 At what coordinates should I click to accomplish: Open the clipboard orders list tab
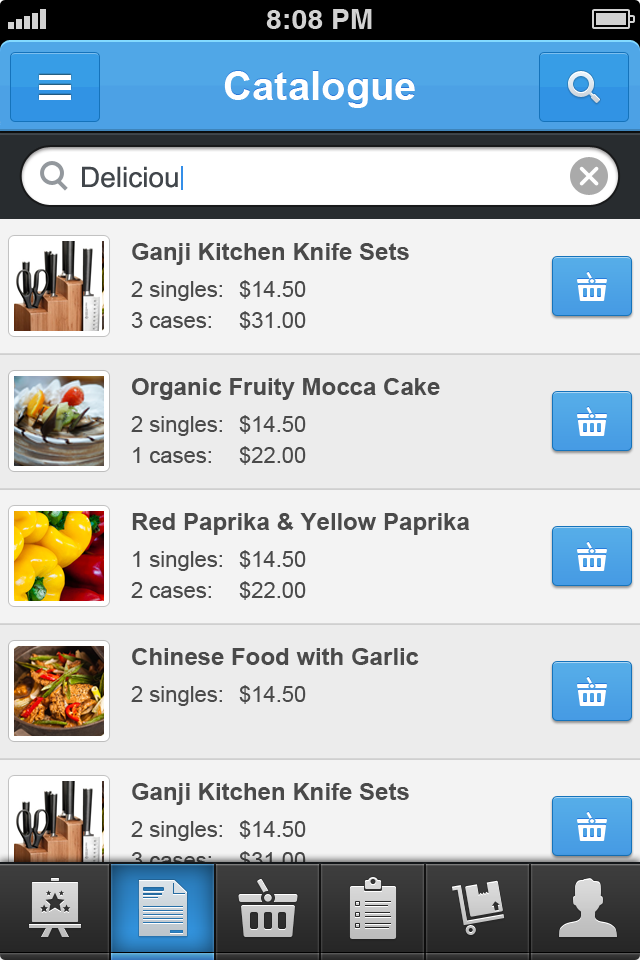click(373, 910)
